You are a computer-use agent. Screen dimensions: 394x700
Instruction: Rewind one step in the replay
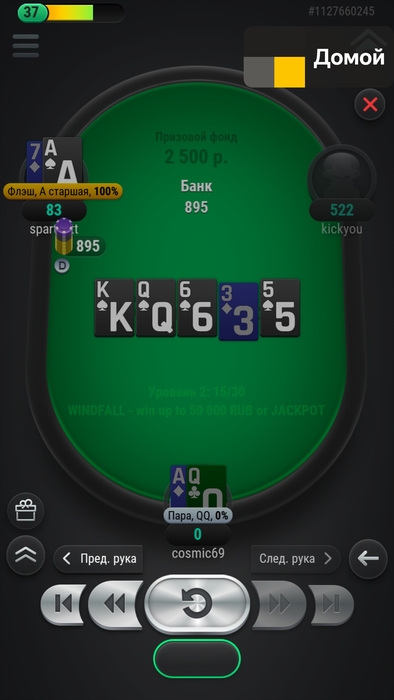pyautogui.click(x=115, y=604)
